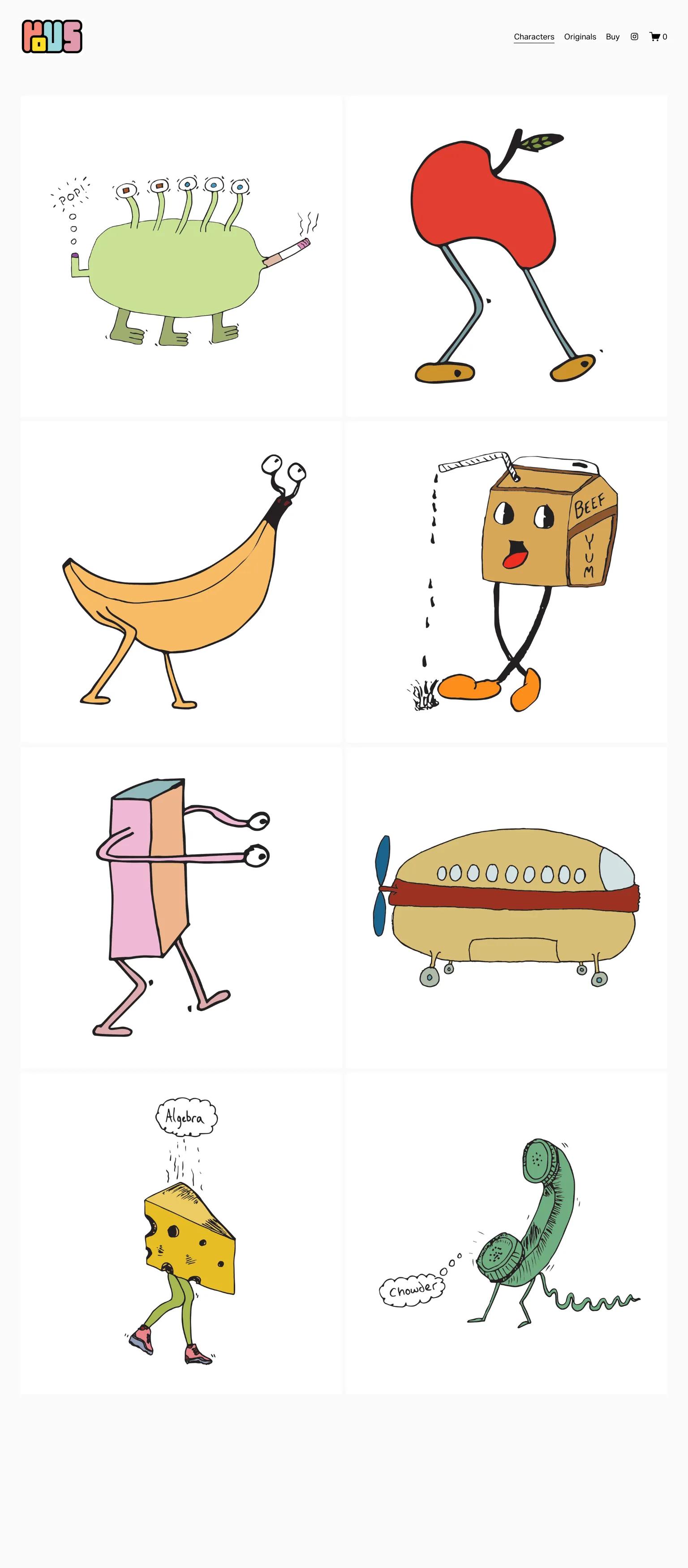Open the green multi-eyed creature artwork
The width and height of the screenshot is (688, 1568).
181,256
